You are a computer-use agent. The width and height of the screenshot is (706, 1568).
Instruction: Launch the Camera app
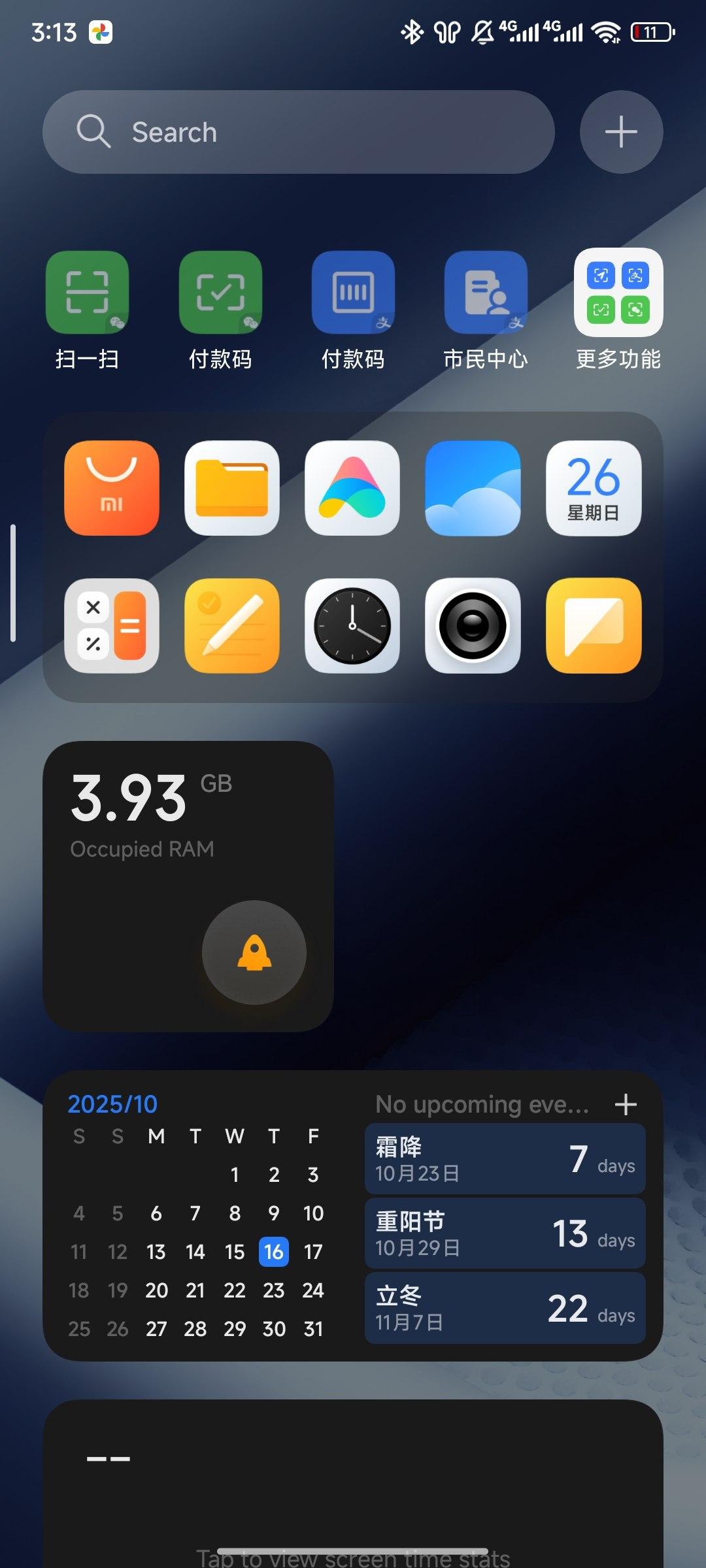(x=473, y=626)
